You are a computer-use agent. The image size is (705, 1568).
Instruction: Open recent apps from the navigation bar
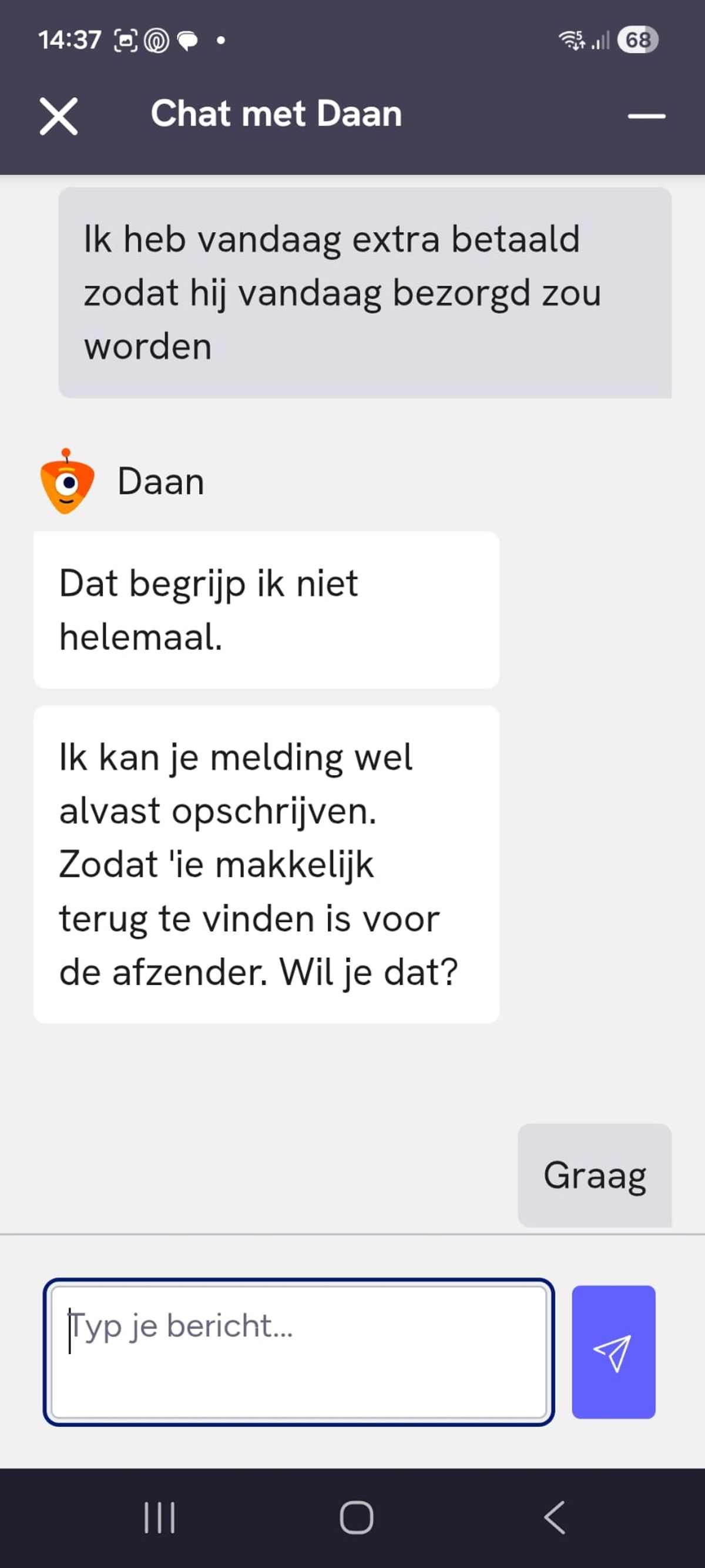click(159, 1517)
